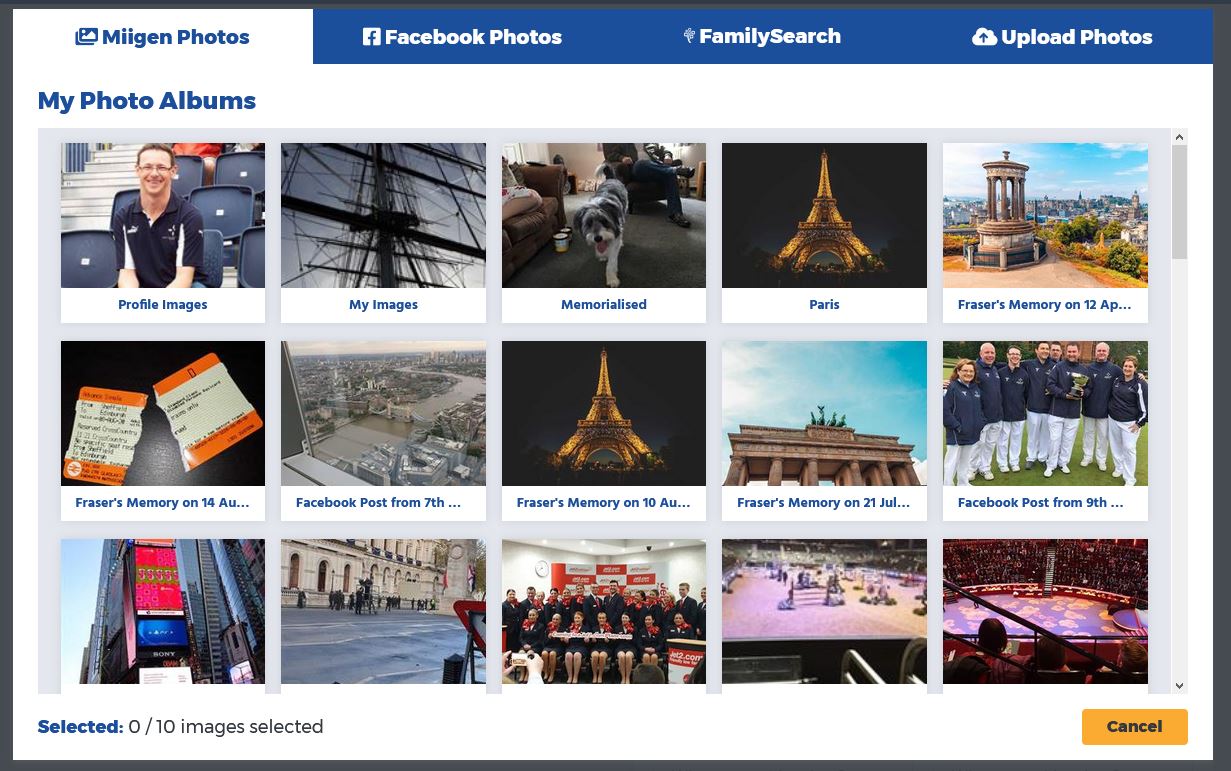
Task: Tap the scrollbar up arrow
Action: click(x=1179, y=137)
